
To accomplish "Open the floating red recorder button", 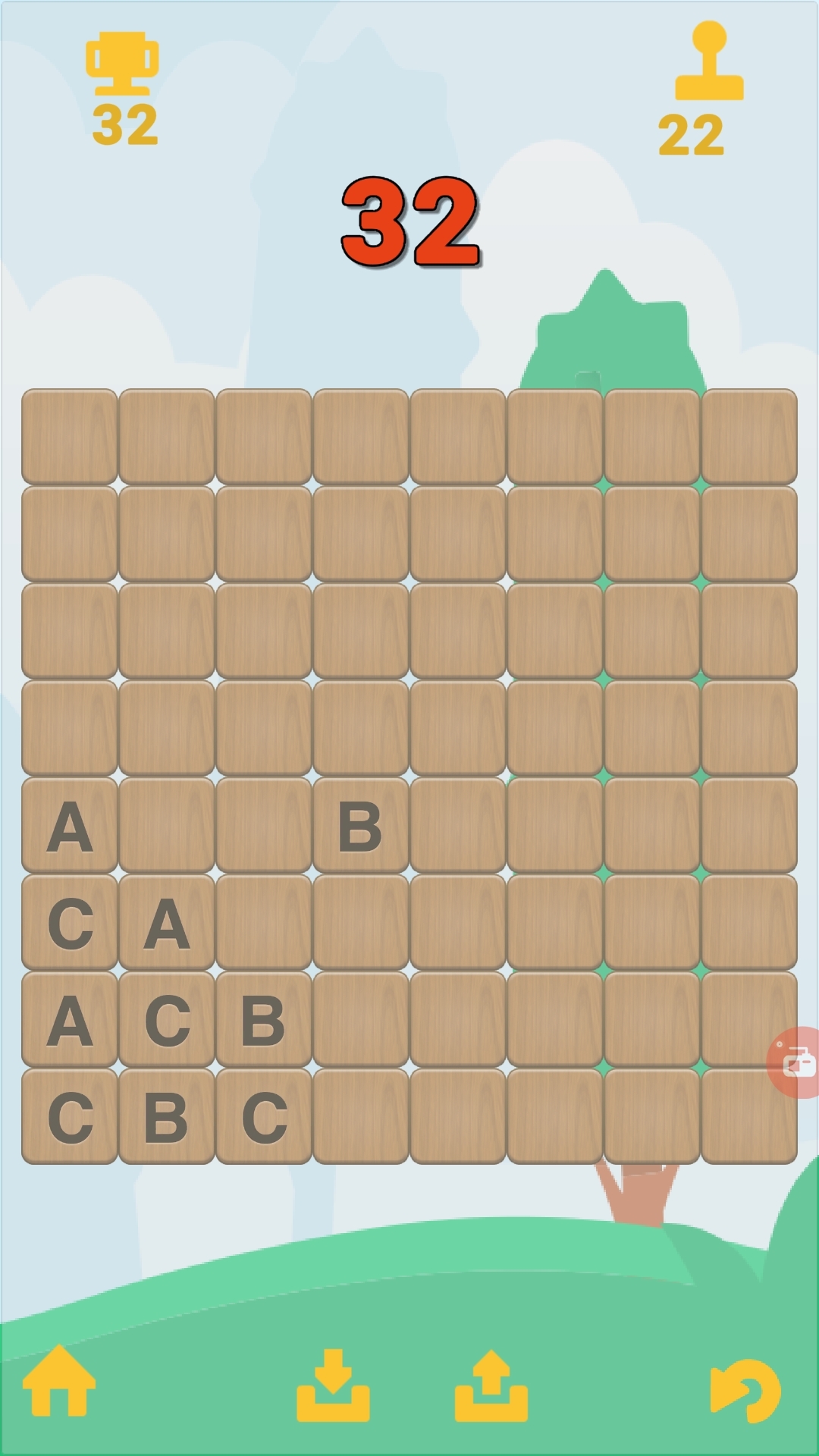I will pos(795,1062).
